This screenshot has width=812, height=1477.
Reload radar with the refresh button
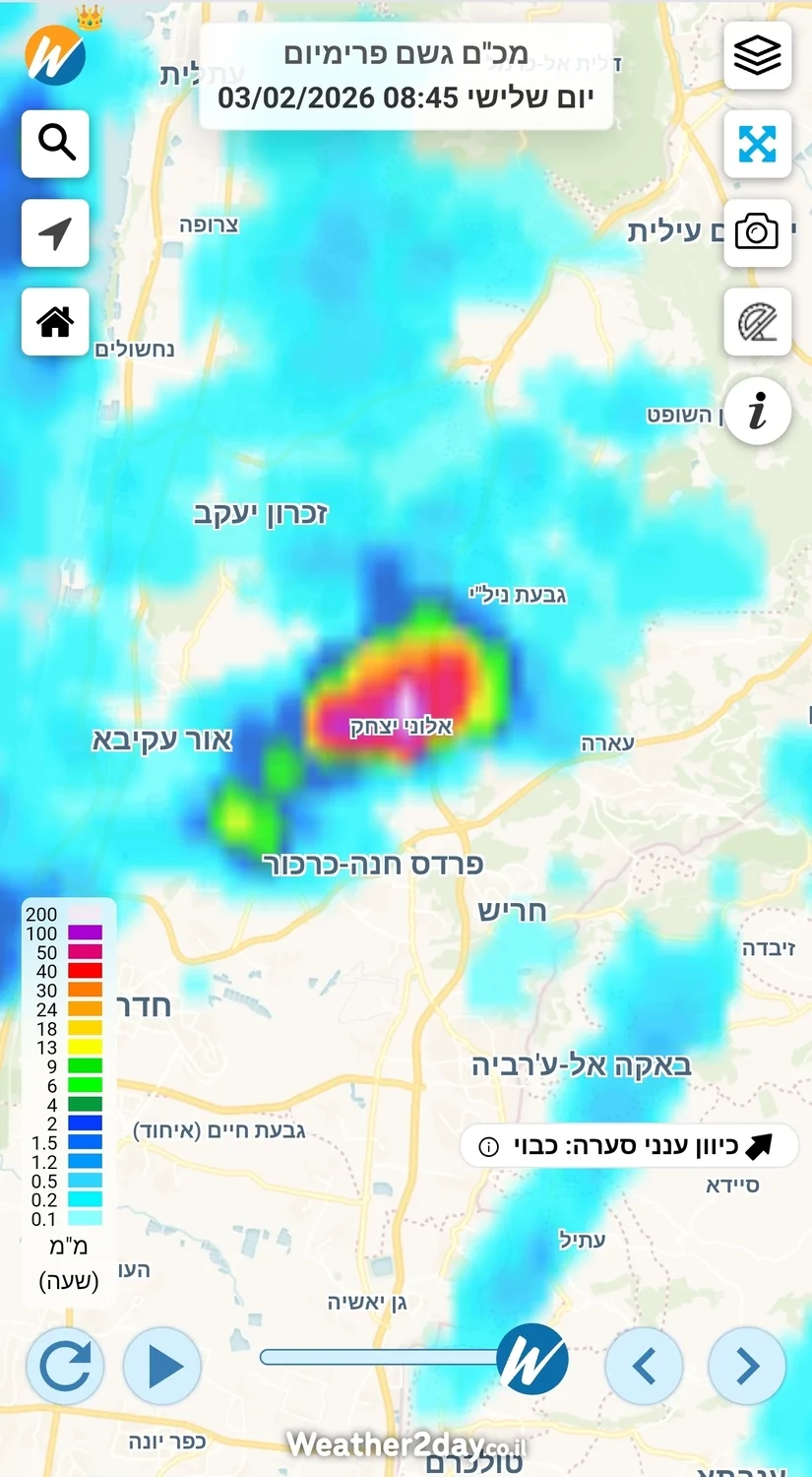(65, 1366)
